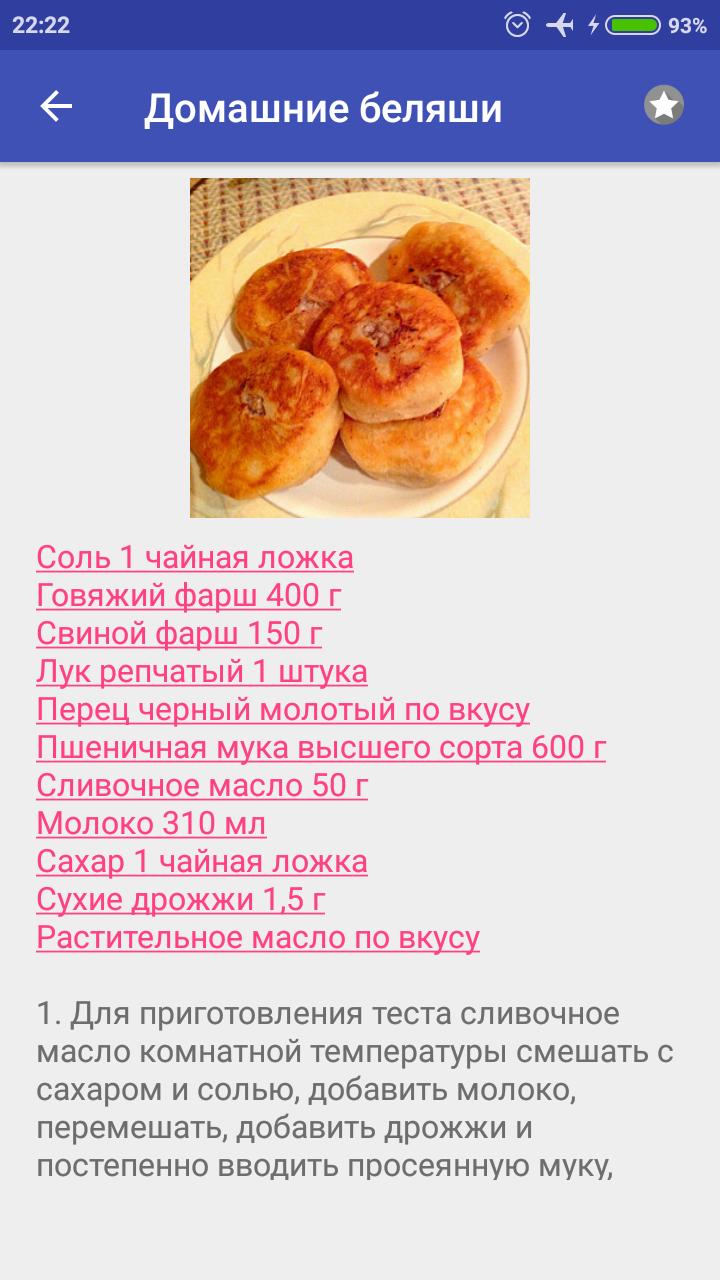Viewport: 720px width, 1280px height.
Task: Go back using the arrow icon
Action: 56,106
